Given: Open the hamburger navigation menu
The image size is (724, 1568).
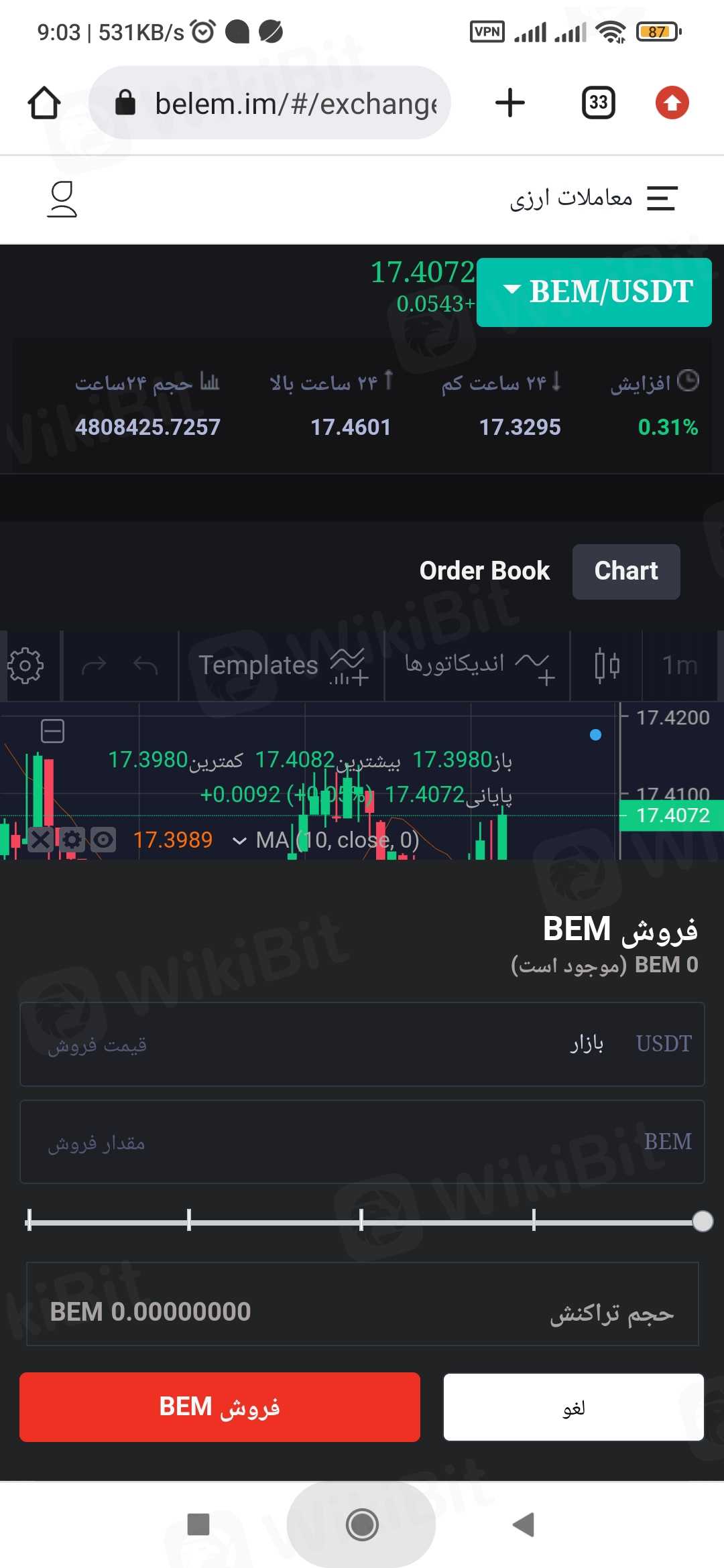Looking at the screenshot, I should [x=662, y=199].
